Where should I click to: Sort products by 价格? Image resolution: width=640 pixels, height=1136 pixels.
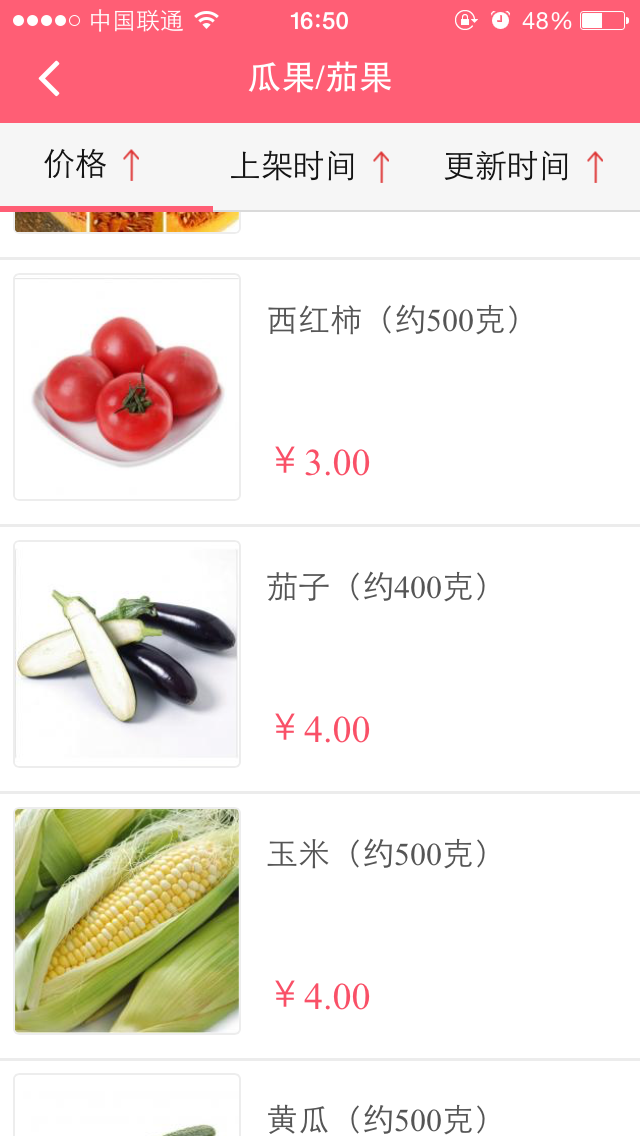click(93, 165)
